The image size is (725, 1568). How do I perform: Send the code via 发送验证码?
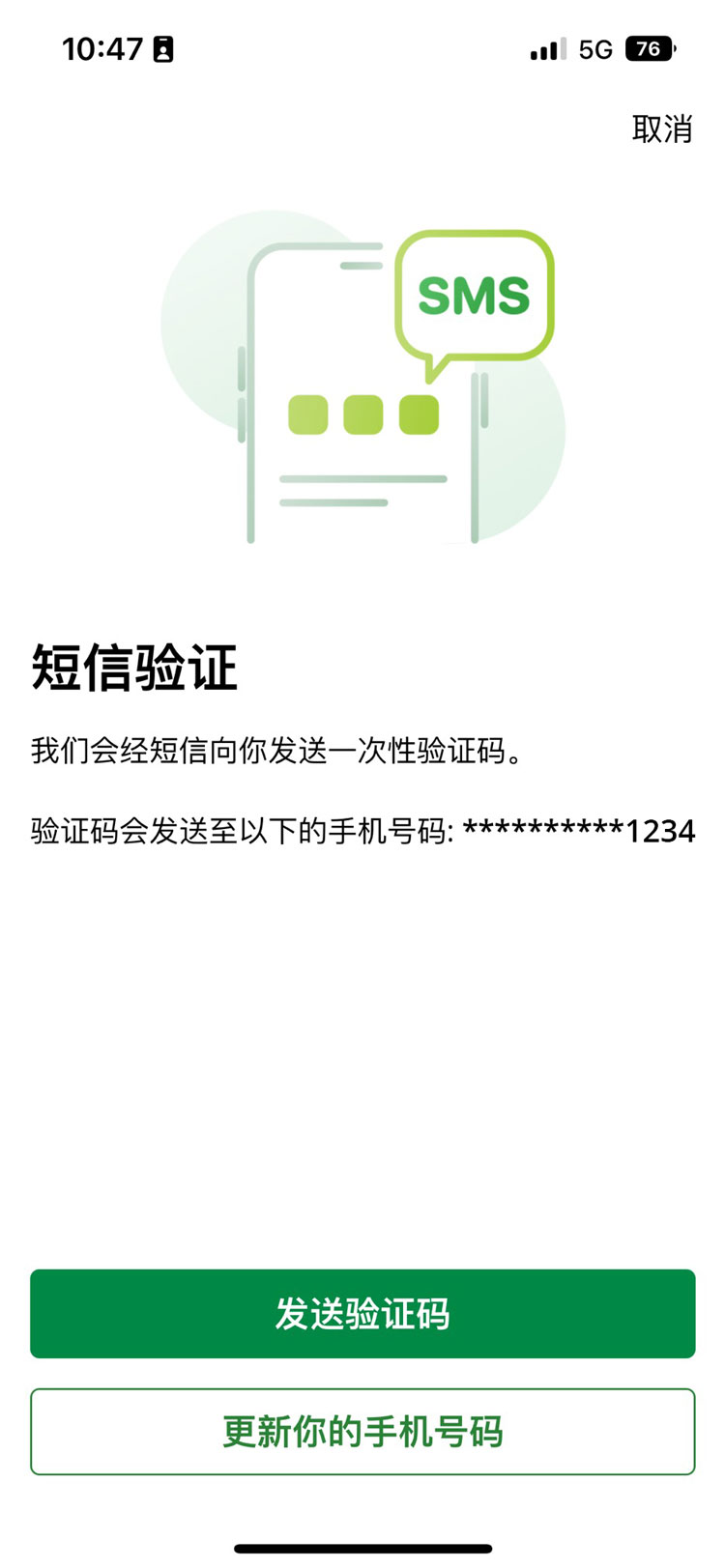coord(362,1314)
